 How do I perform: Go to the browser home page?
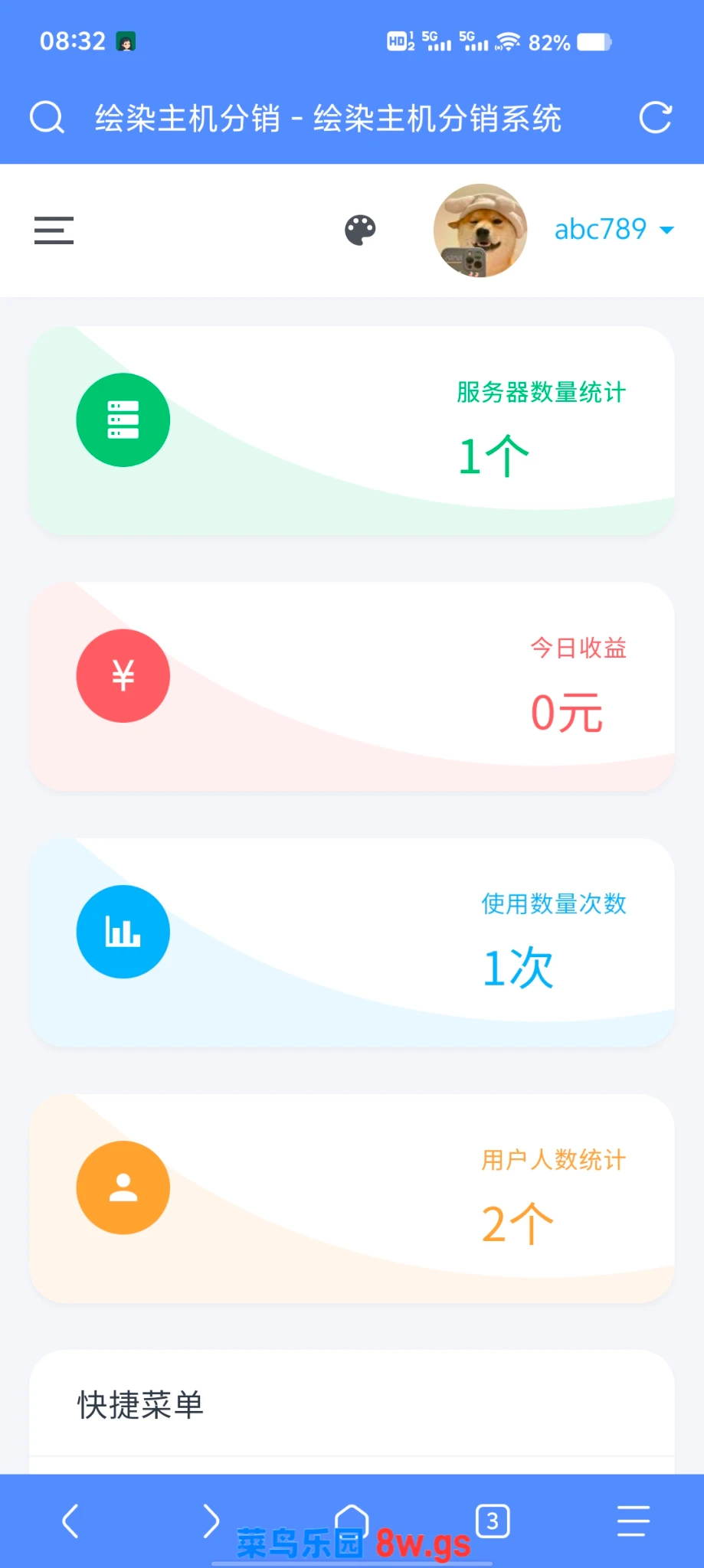coord(352,1519)
